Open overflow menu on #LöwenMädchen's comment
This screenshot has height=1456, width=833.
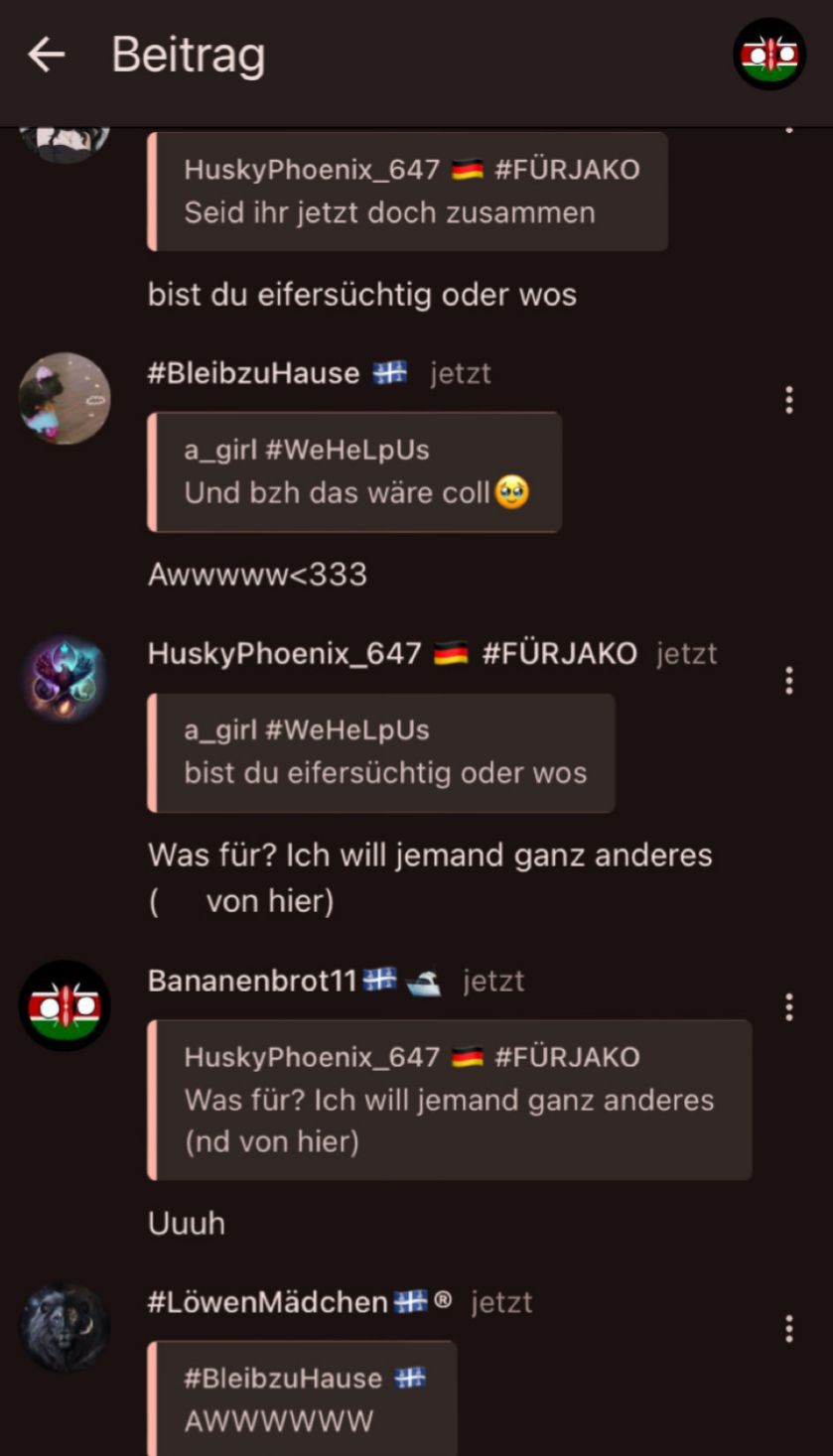(788, 1328)
